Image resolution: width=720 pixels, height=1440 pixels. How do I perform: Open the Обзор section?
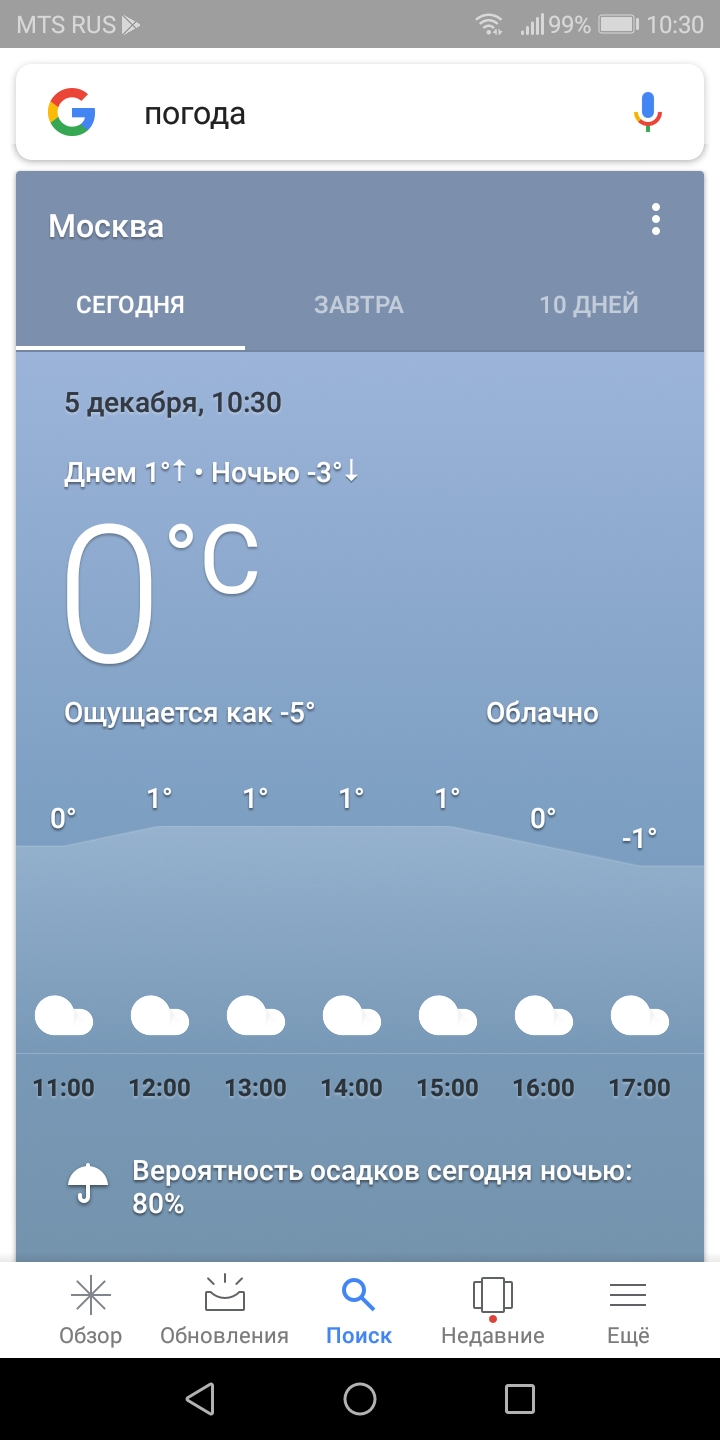click(x=90, y=1311)
